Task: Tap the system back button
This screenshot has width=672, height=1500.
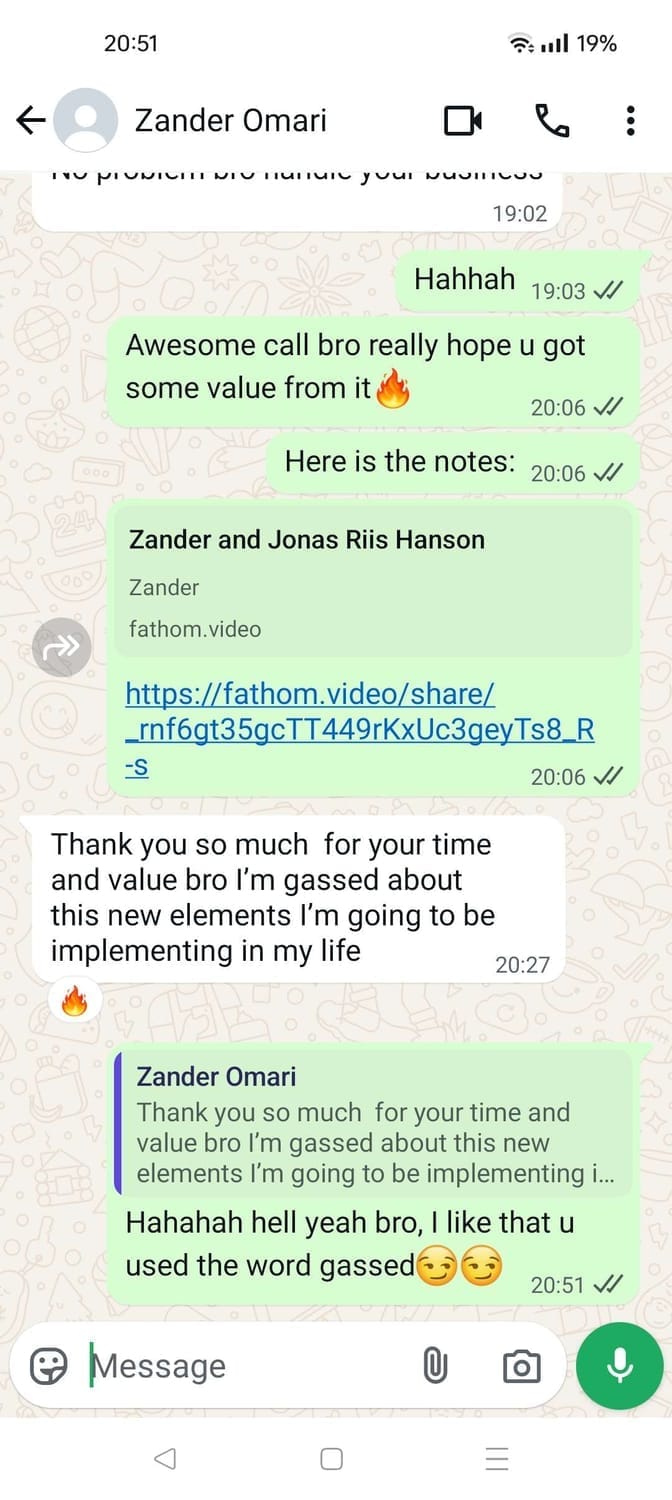Action: pyautogui.click(x=166, y=1459)
